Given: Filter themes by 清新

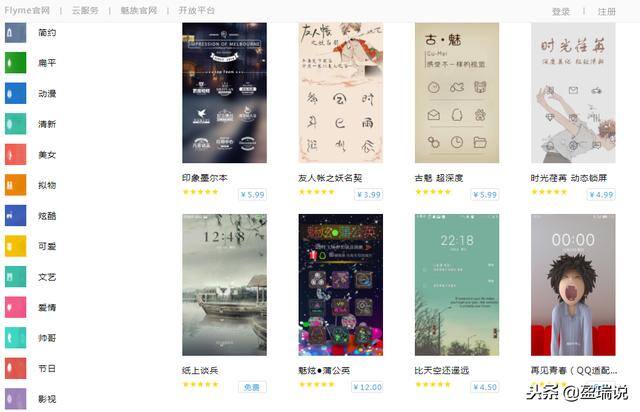Looking at the screenshot, I should [x=47, y=124].
